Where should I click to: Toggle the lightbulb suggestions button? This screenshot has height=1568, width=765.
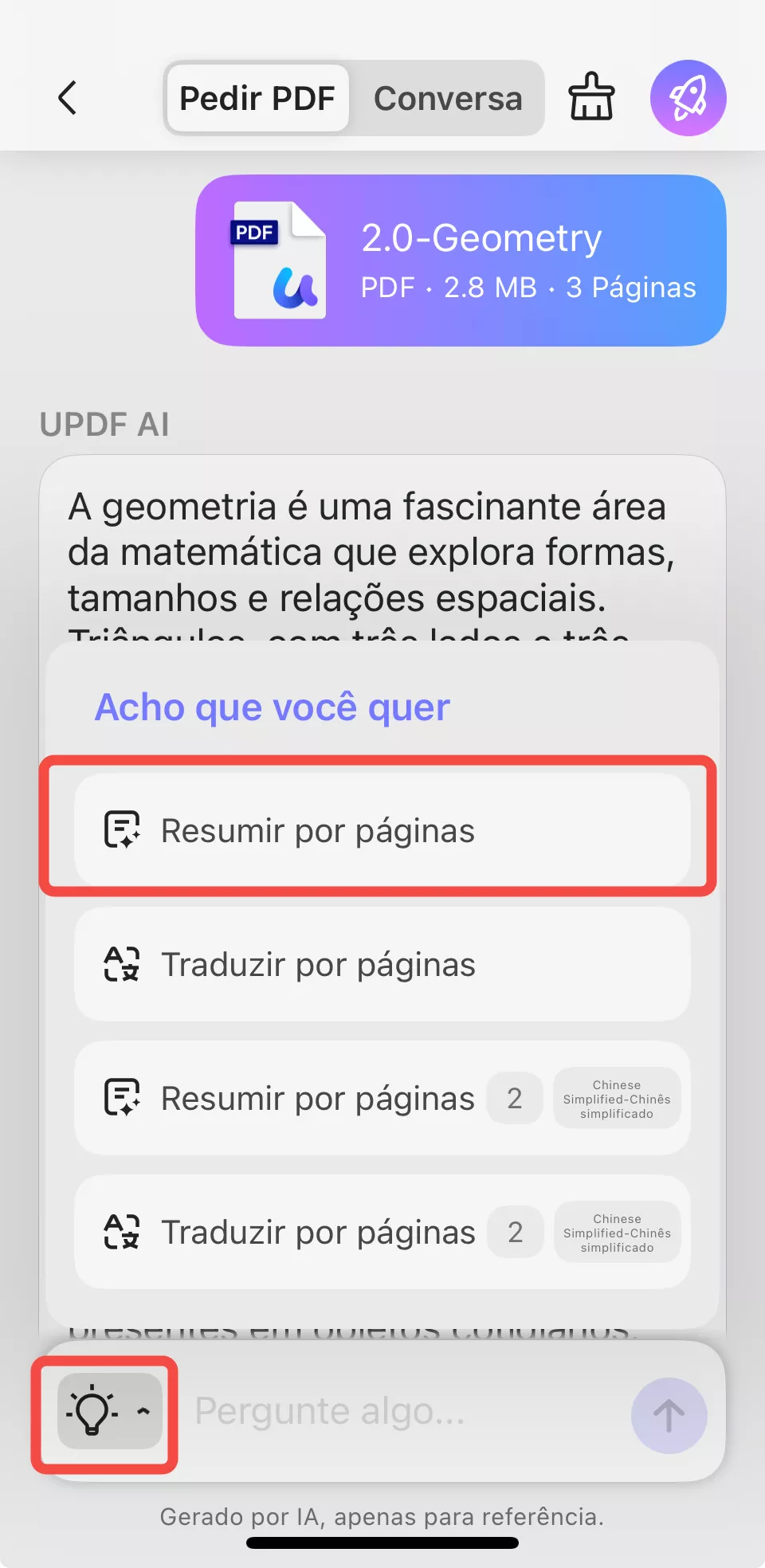coord(92,1412)
